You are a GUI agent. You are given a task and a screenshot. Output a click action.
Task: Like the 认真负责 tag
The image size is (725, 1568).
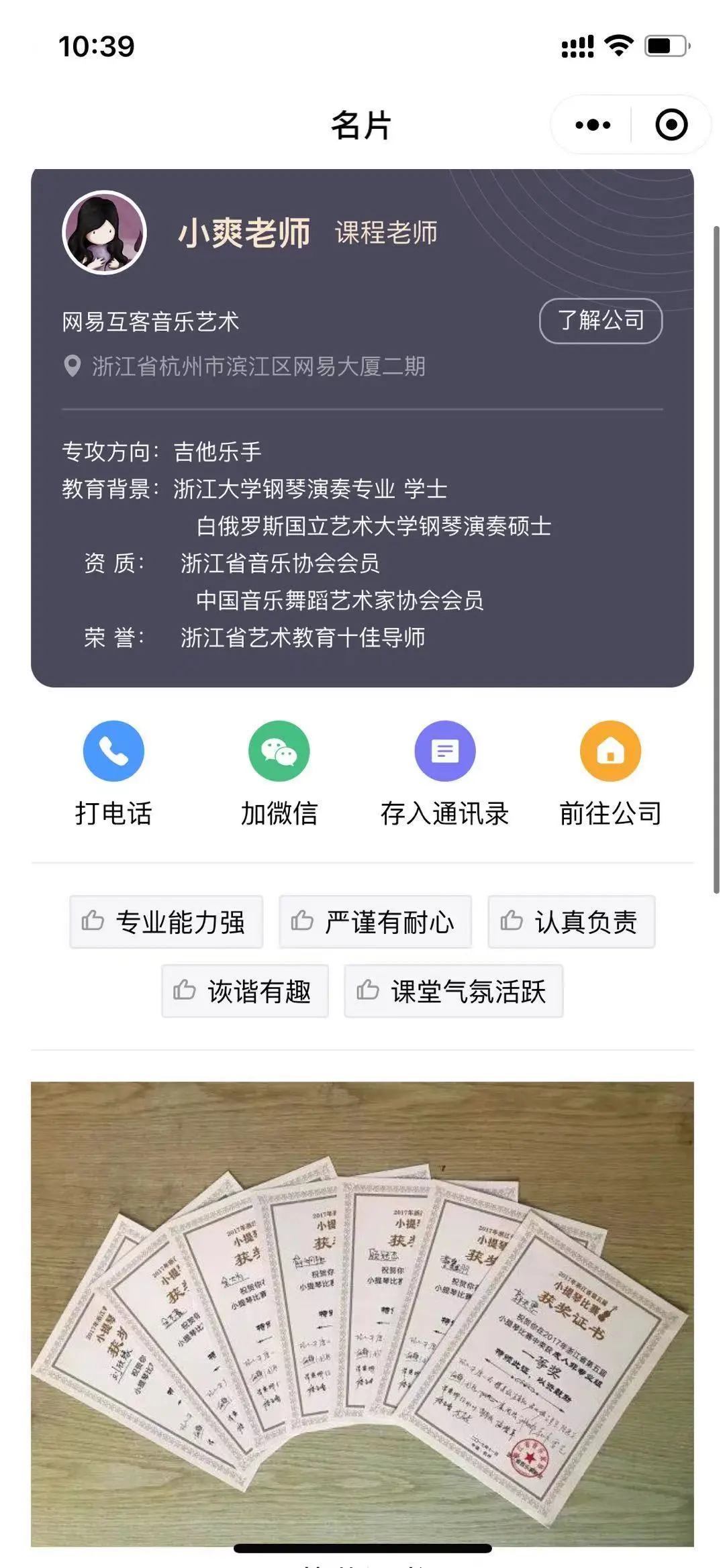pyautogui.click(x=571, y=922)
